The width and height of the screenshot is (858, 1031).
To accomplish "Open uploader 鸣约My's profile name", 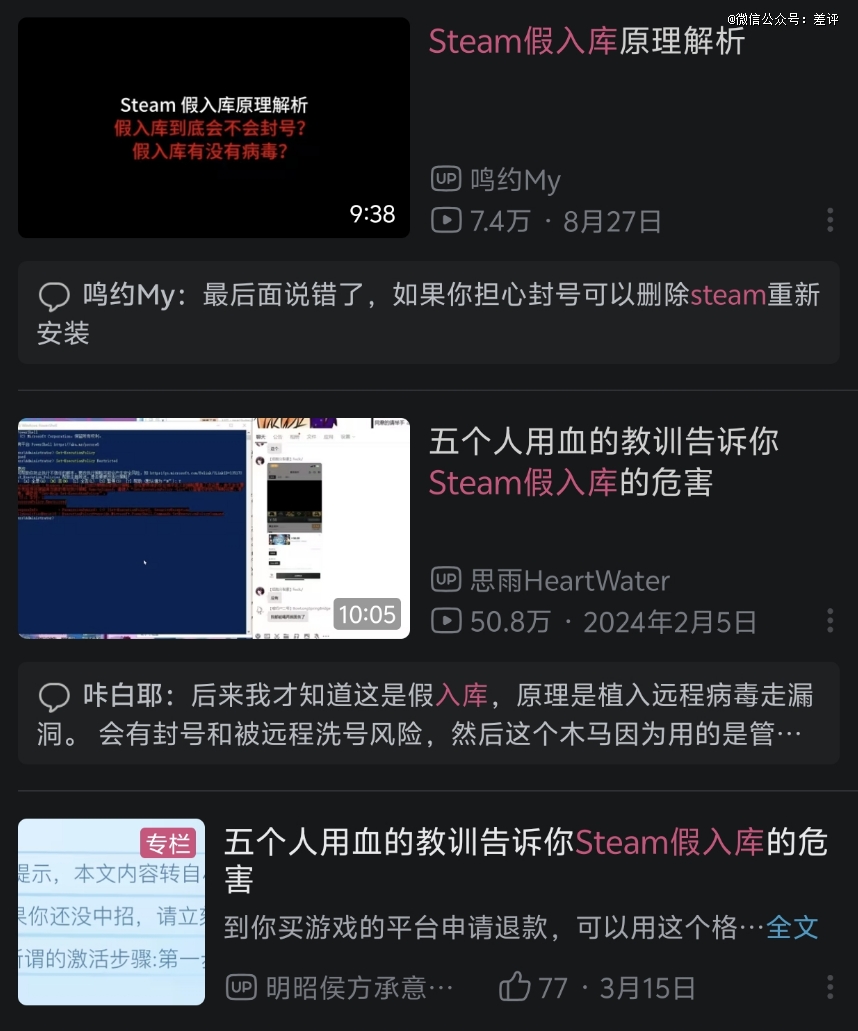I will 515,181.
